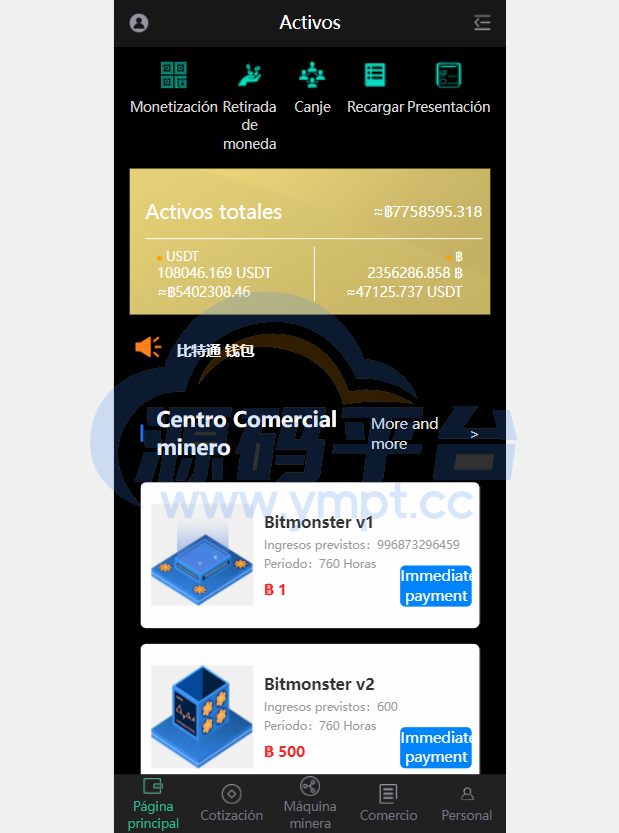Open the Canje shortcut
Screen dimensions: 619x833
[x=312, y=88]
